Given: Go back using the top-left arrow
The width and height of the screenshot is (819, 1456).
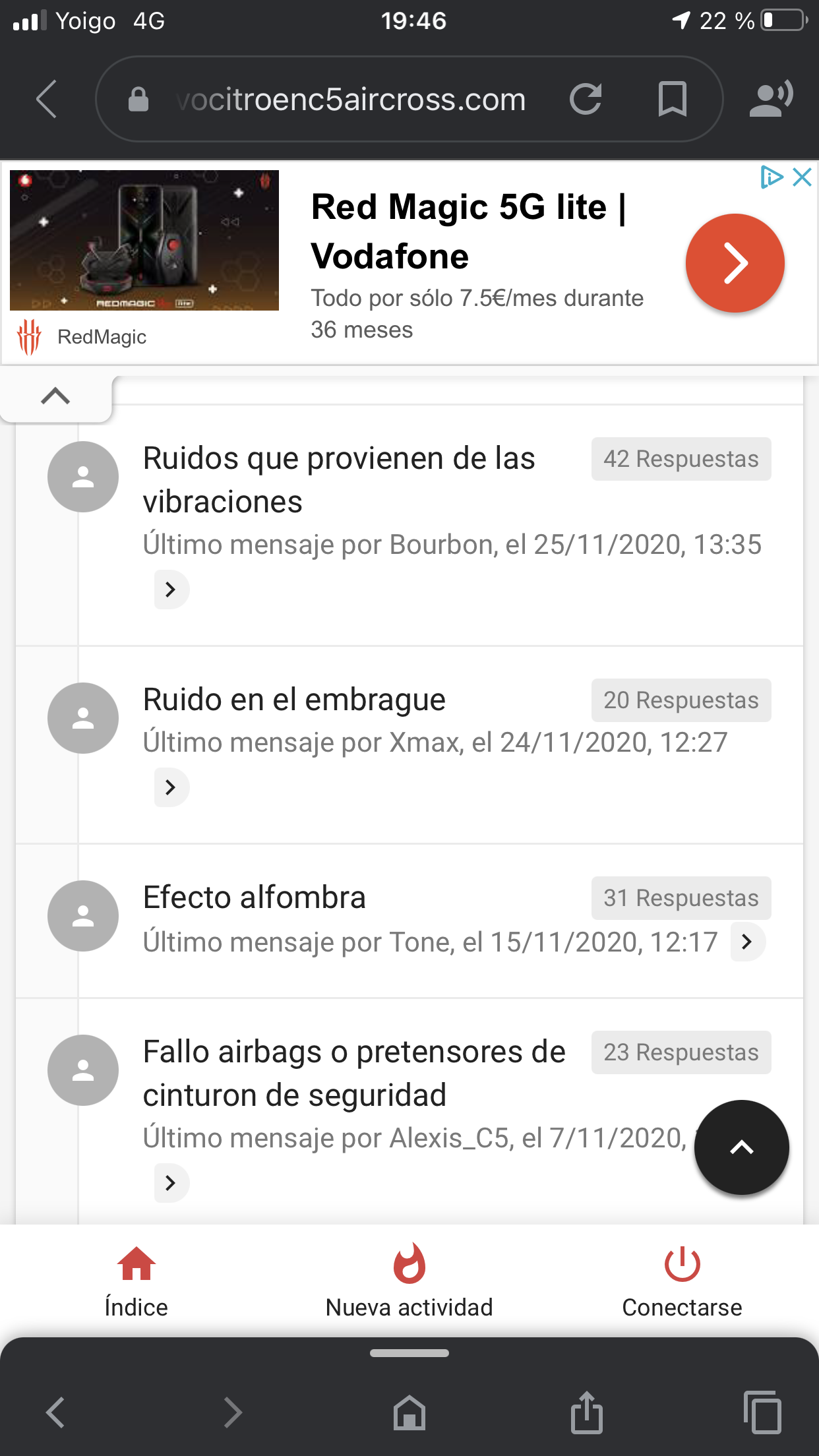Looking at the screenshot, I should (46, 100).
